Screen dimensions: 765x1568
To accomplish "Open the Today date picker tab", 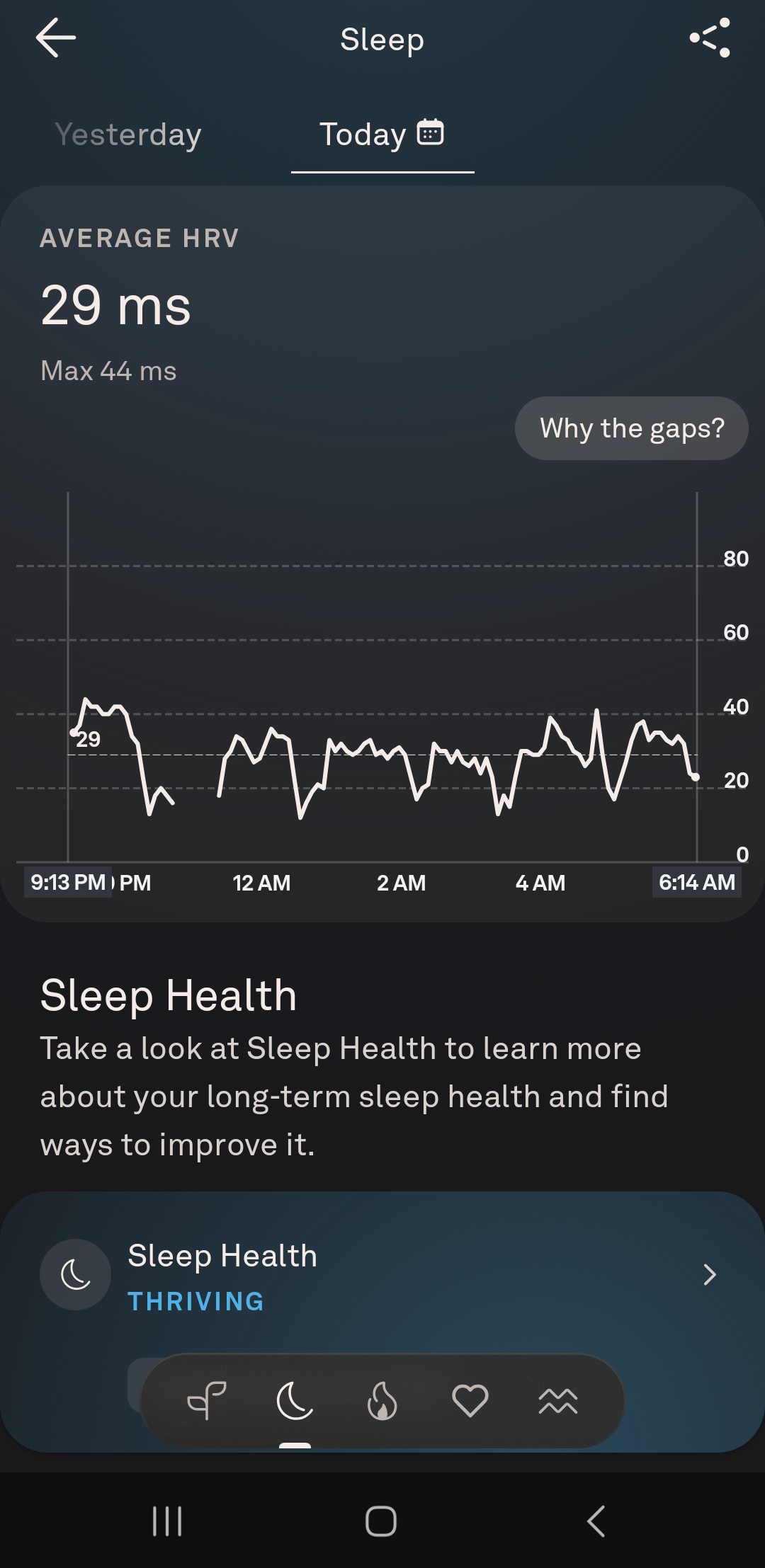I will pyautogui.click(x=382, y=135).
